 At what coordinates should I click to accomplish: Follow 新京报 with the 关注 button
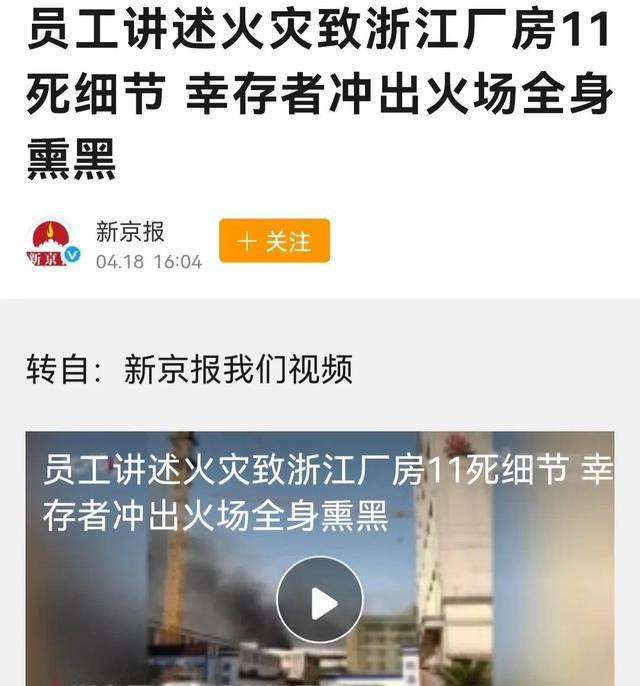click(274, 241)
